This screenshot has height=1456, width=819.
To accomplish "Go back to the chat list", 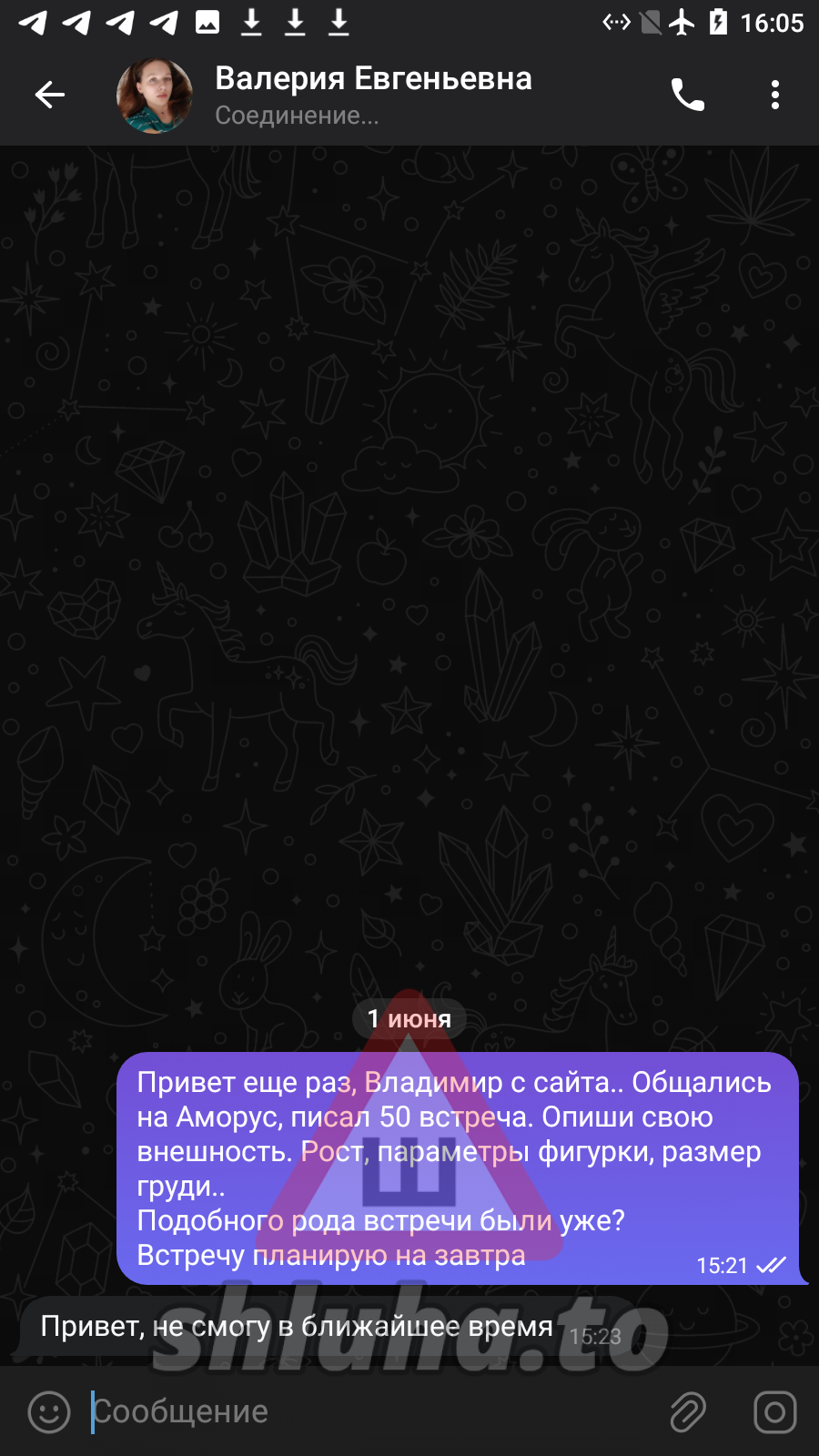I will (50, 95).
